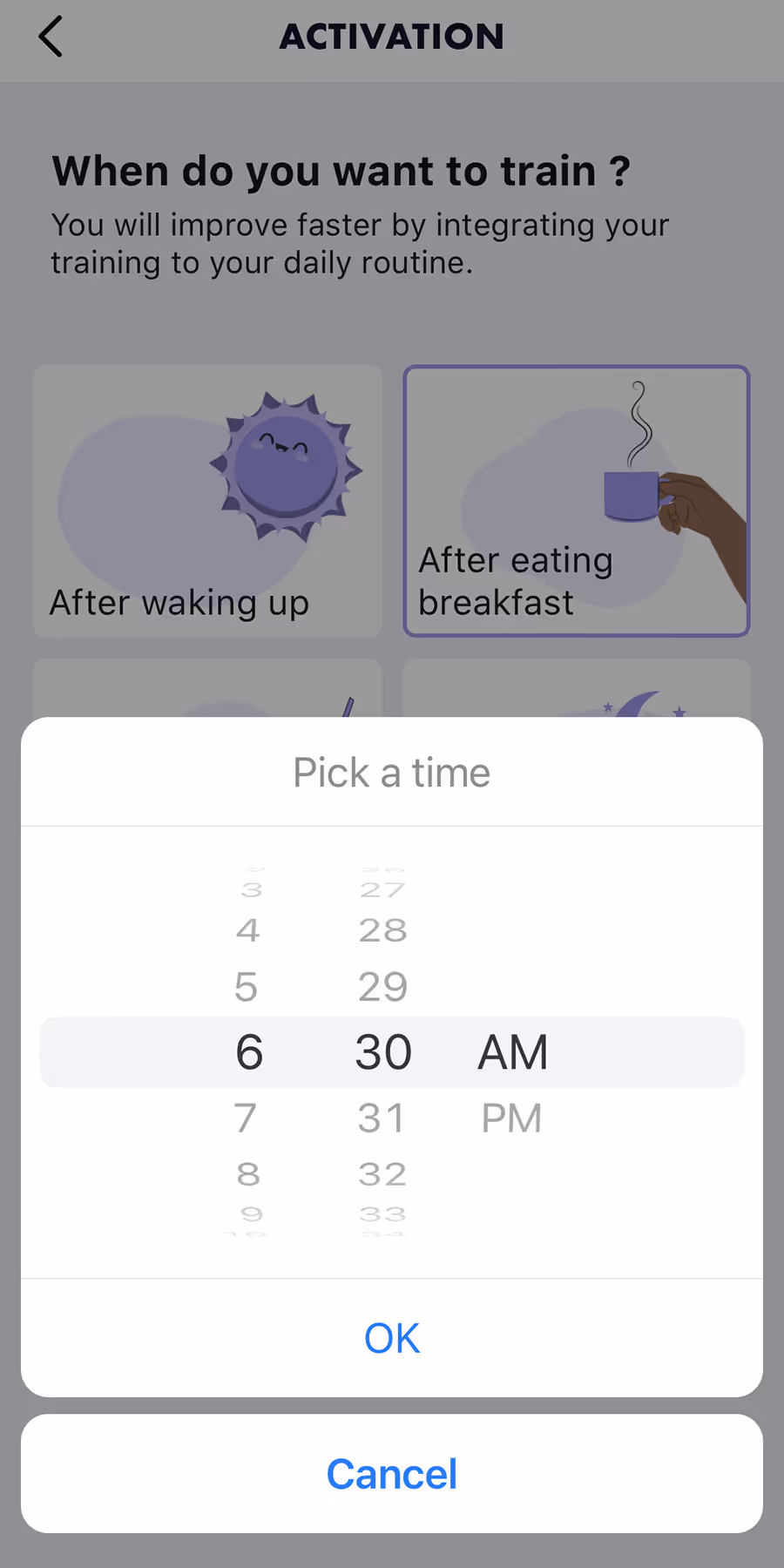
Task: Tap the highlighted 6:30 AM selection row
Action: click(391, 1051)
